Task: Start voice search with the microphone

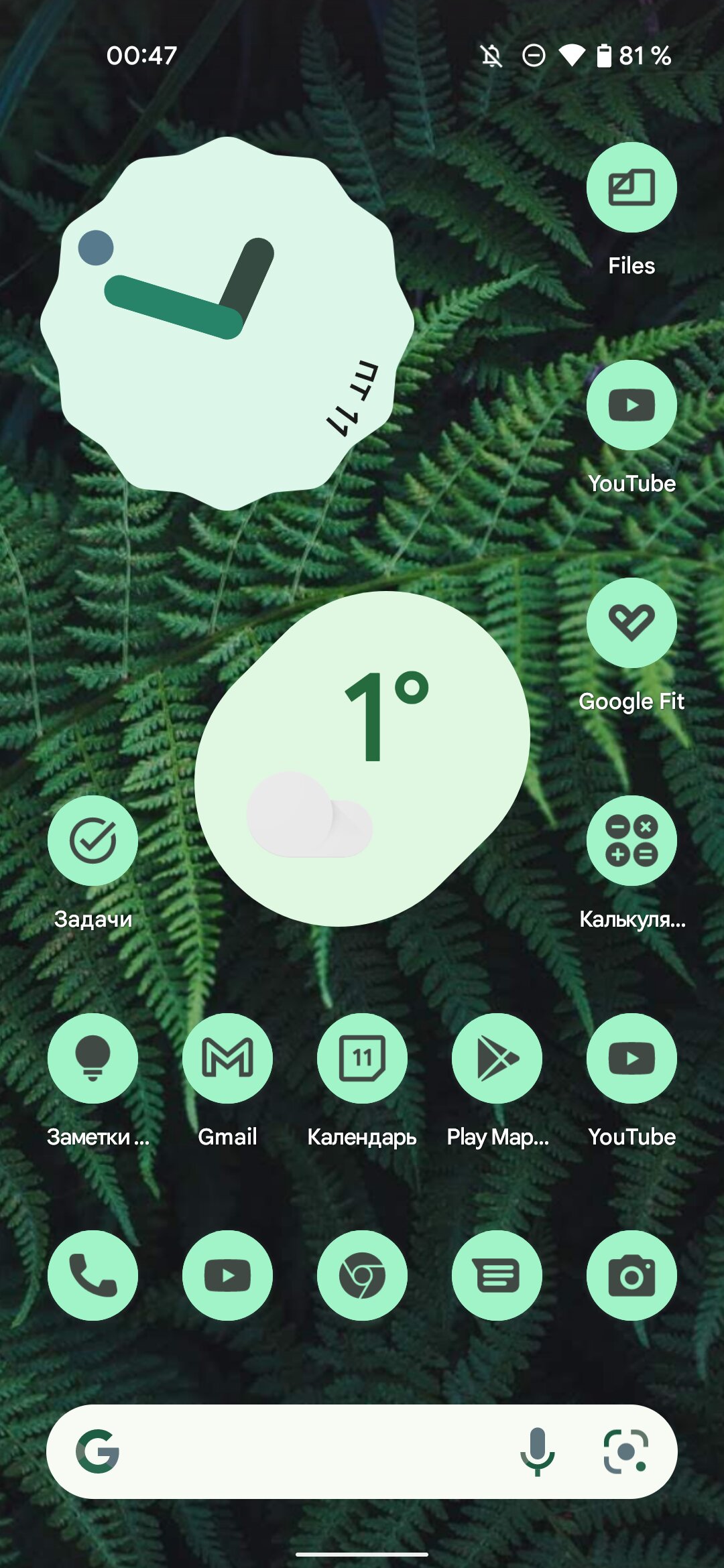Action: click(538, 1451)
